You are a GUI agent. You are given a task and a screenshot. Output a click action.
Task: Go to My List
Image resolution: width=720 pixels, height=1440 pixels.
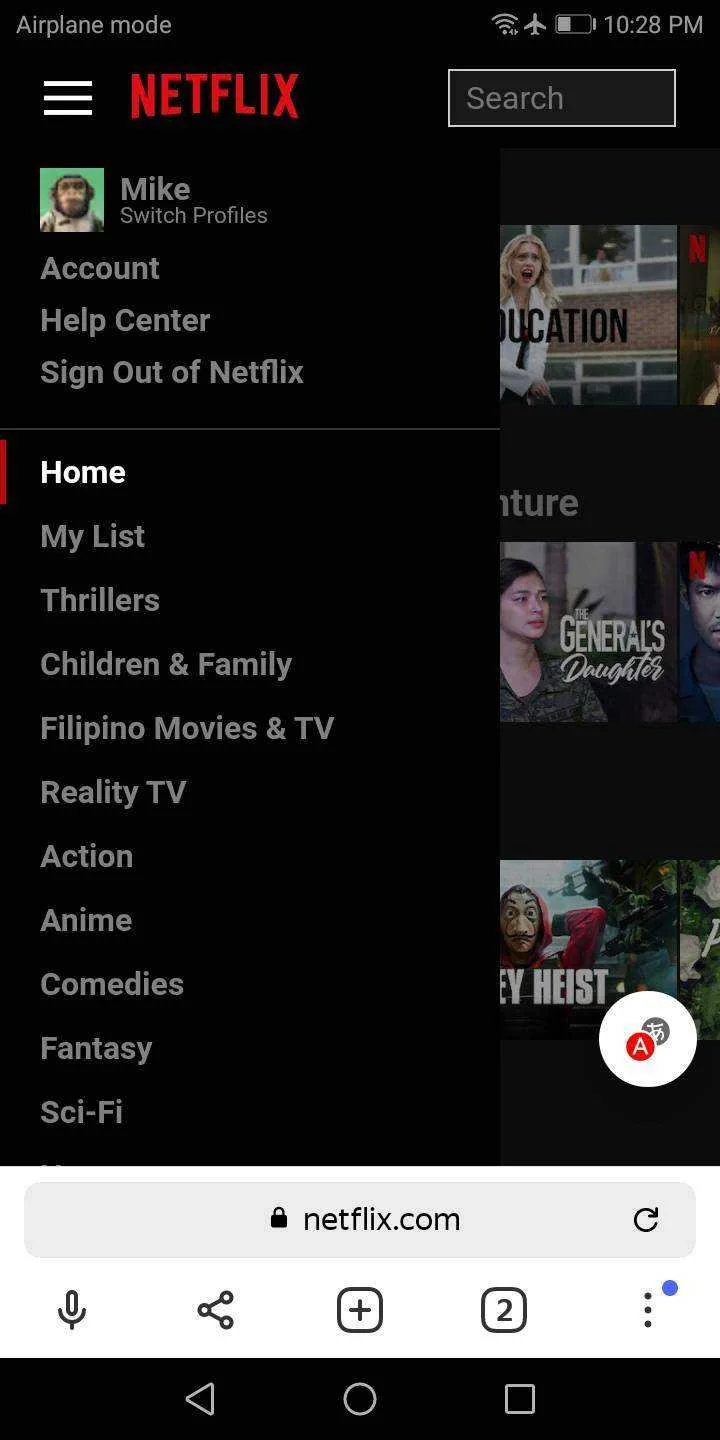point(93,536)
